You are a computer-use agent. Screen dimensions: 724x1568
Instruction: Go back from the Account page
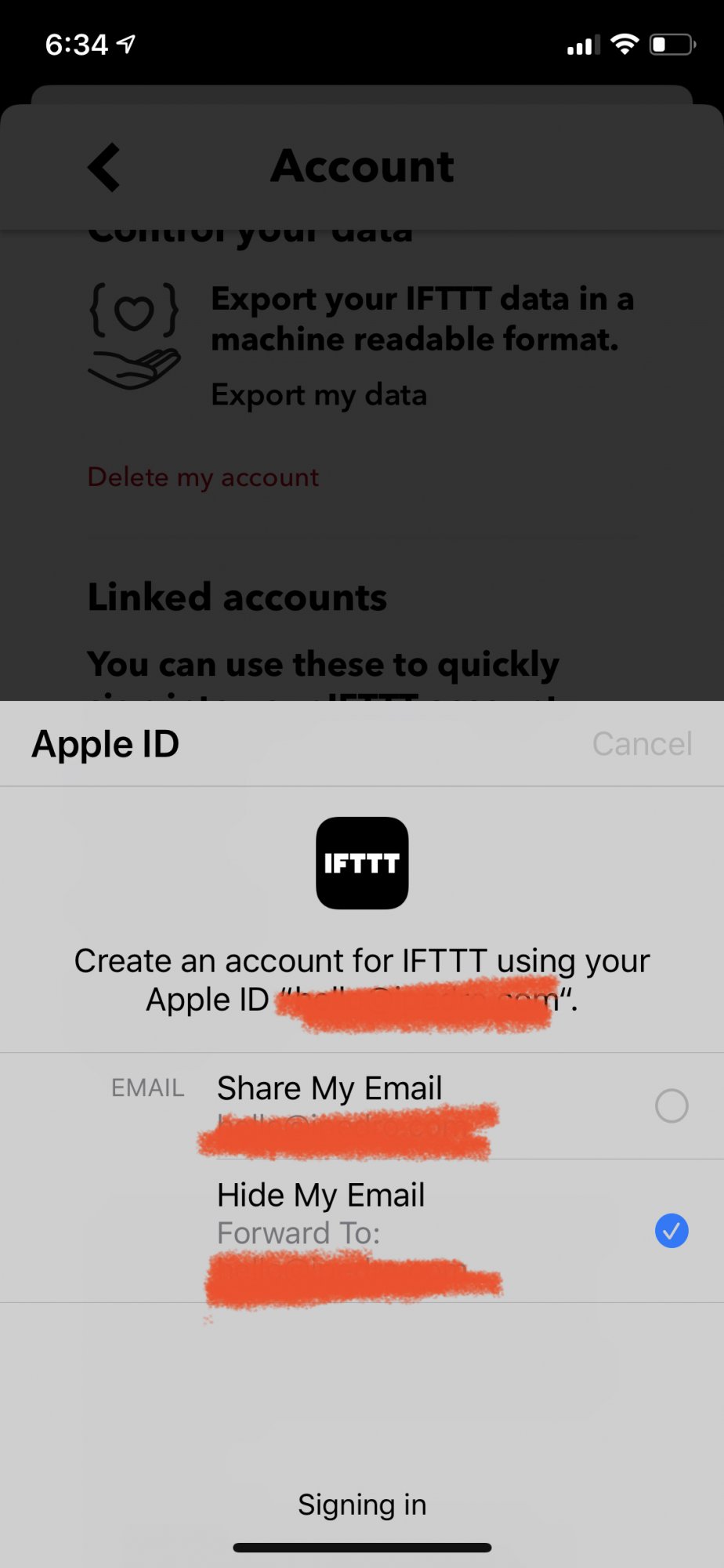(x=104, y=167)
